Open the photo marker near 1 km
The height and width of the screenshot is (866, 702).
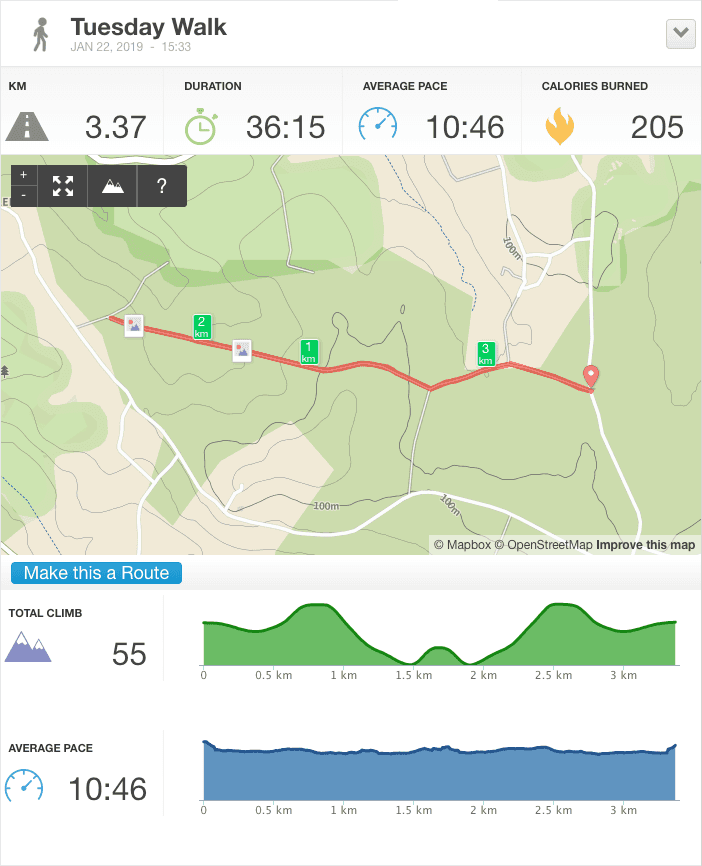(242, 350)
